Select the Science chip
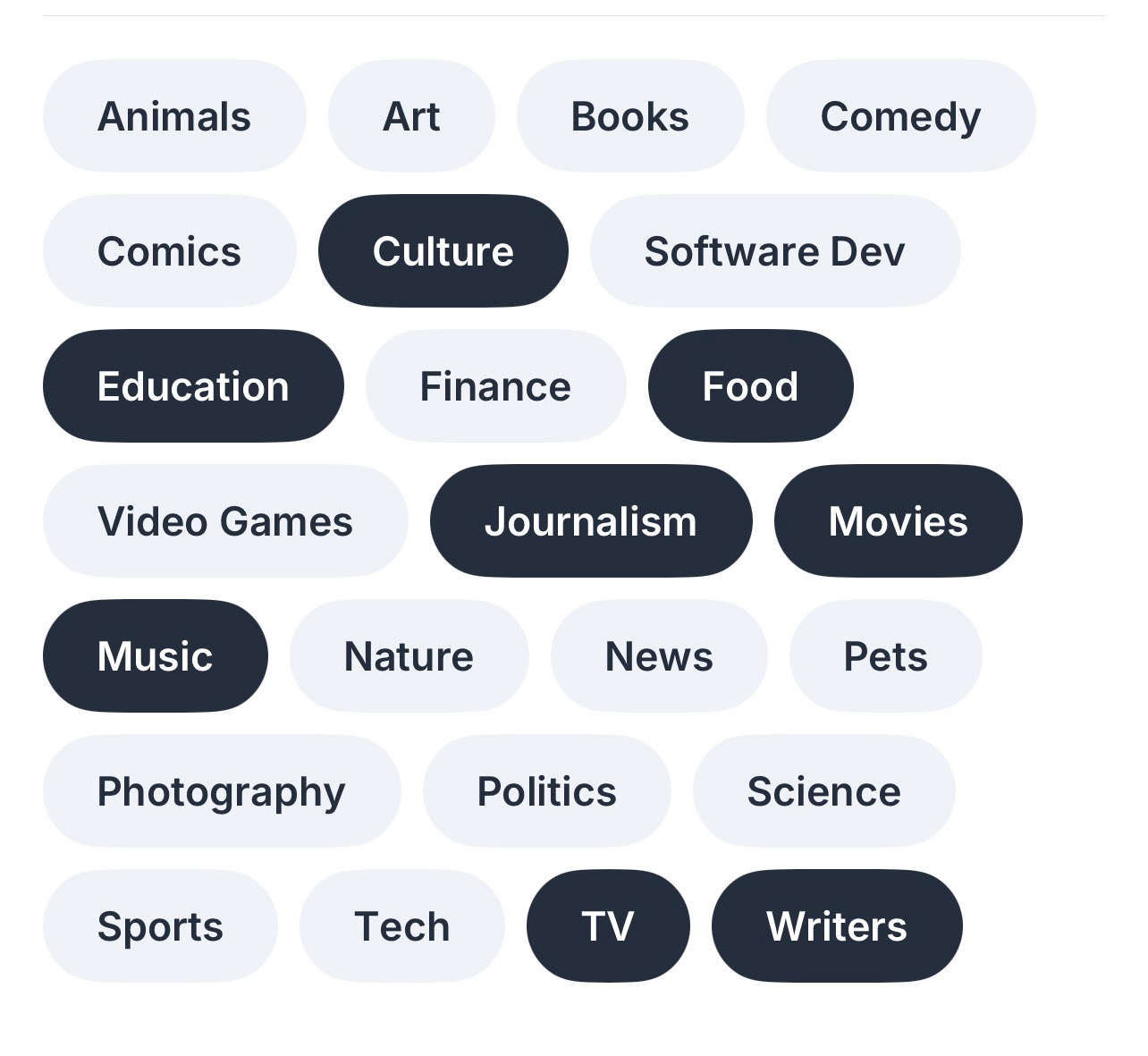 click(x=823, y=791)
